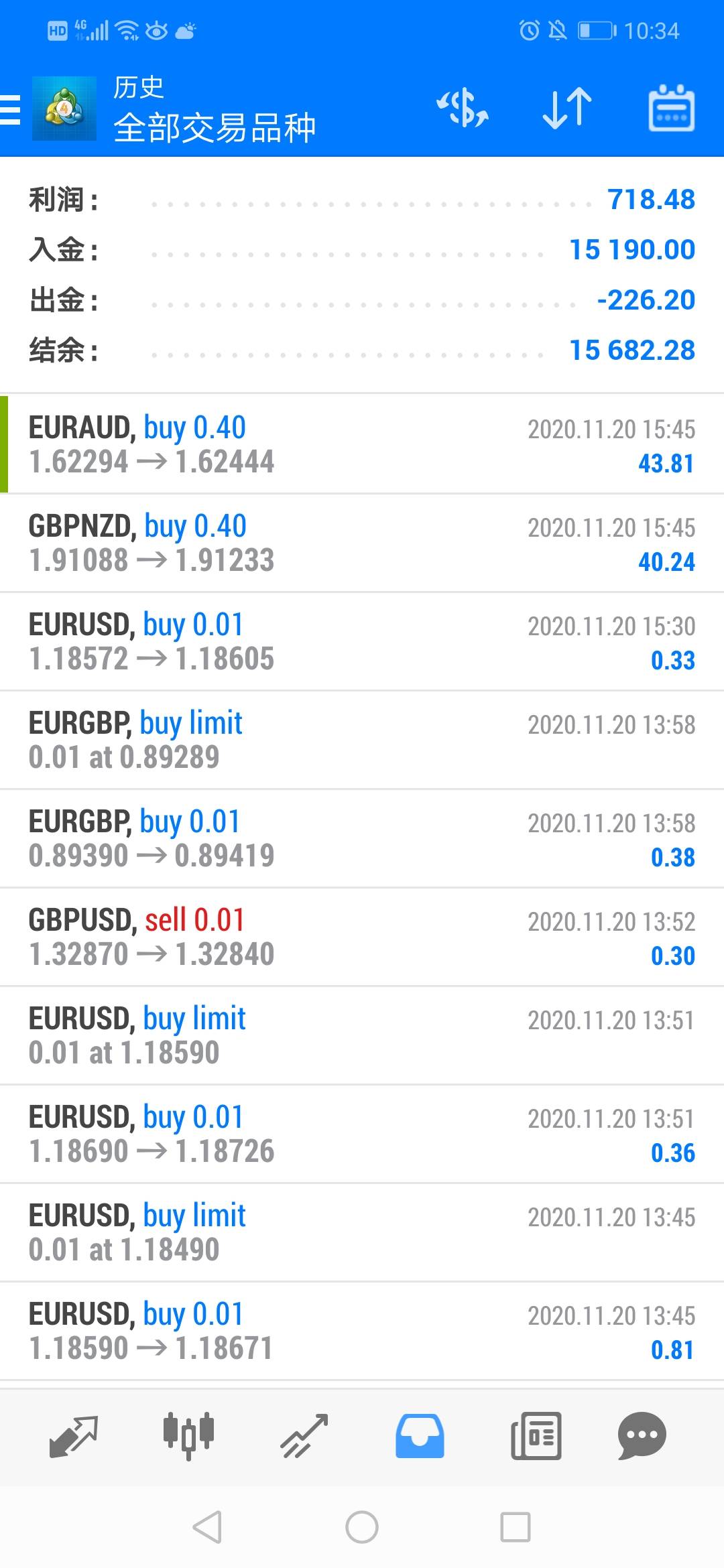Select the EURUSD buy limit at 1.18490
The image size is (724, 1568).
click(362, 1233)
